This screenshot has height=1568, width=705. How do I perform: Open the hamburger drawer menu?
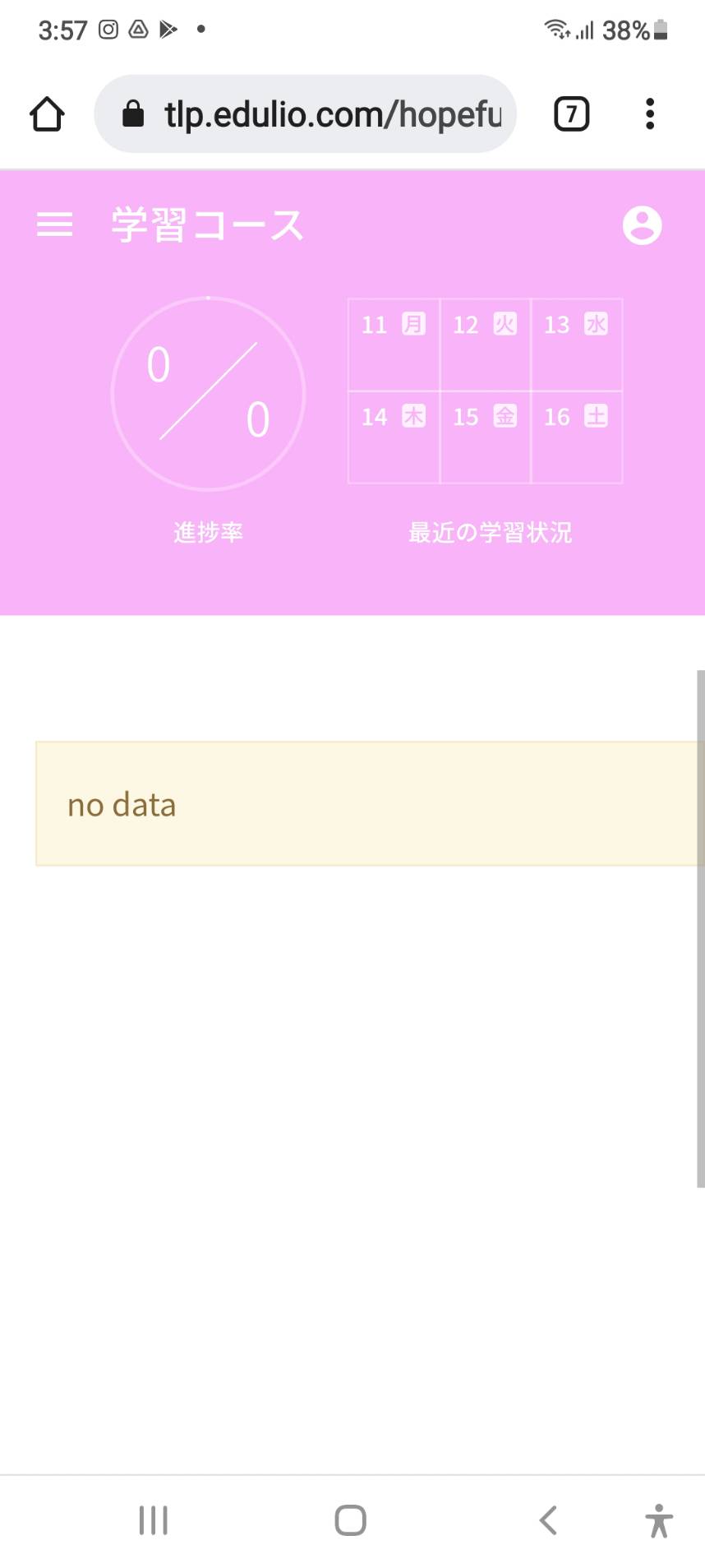(x=55, y=224)
